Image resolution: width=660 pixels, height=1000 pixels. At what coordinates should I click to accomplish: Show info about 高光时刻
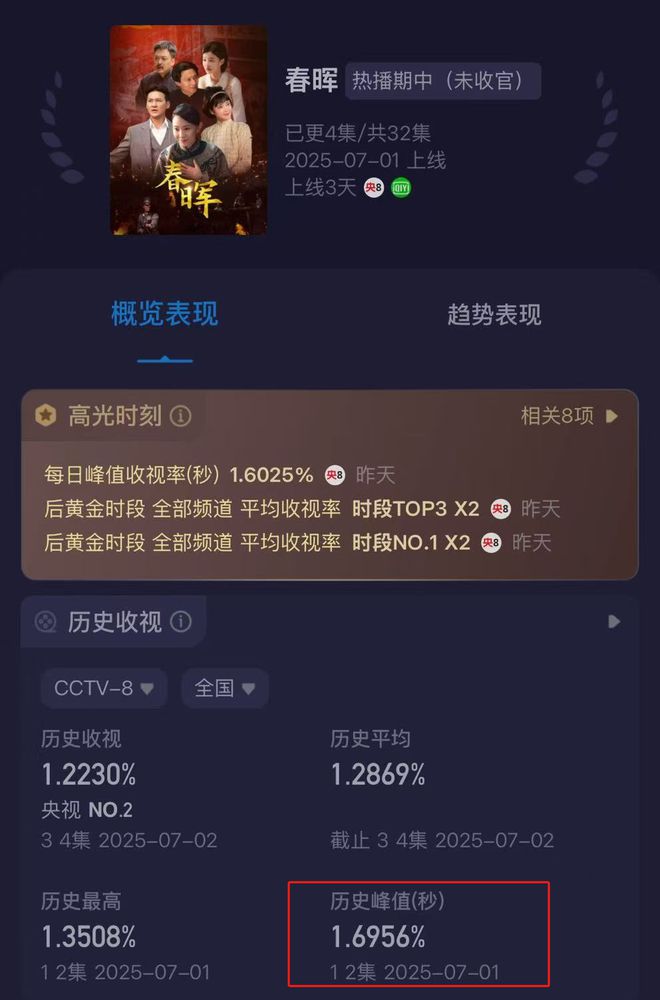point(181,416)
